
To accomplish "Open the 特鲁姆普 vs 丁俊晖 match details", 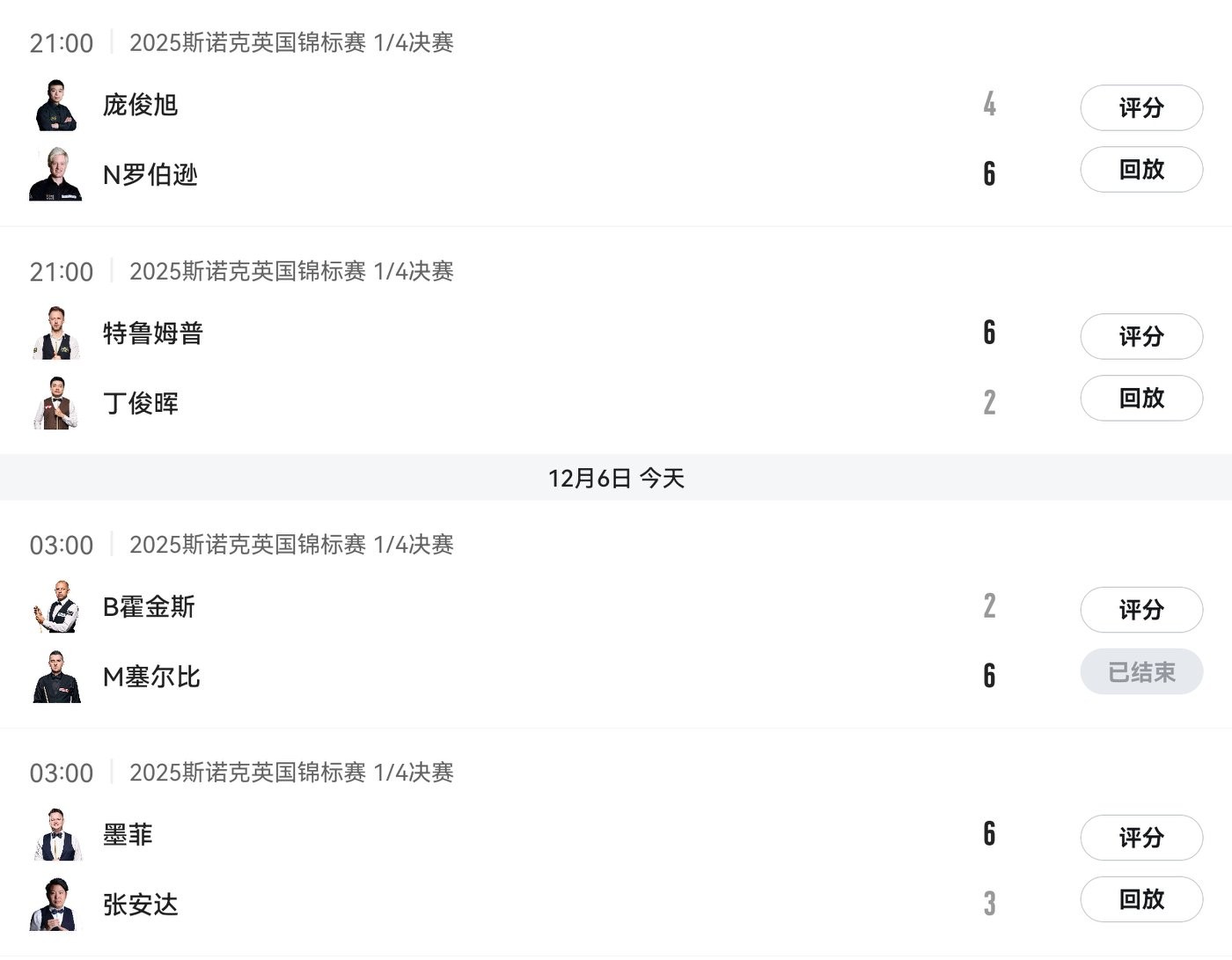I will point(528,368).
